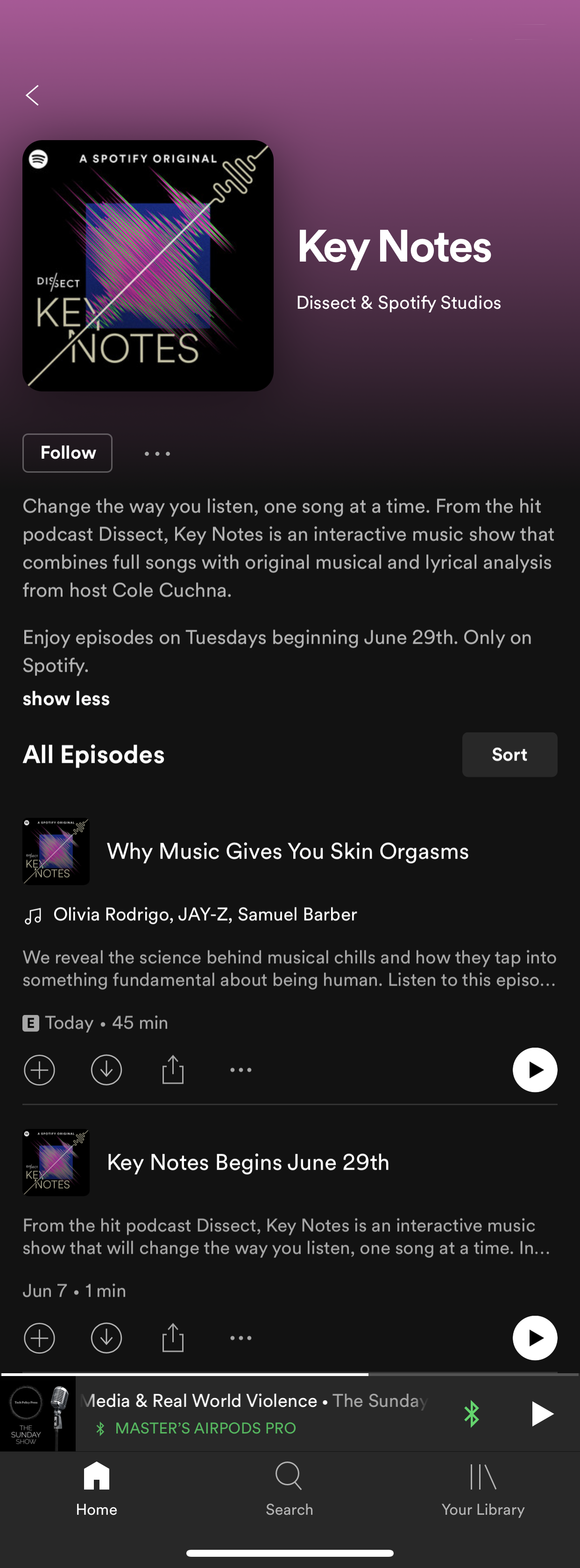The image size is (580, 1568).
Task: Go back to the previous screen
Action: (x=32, y=95)
